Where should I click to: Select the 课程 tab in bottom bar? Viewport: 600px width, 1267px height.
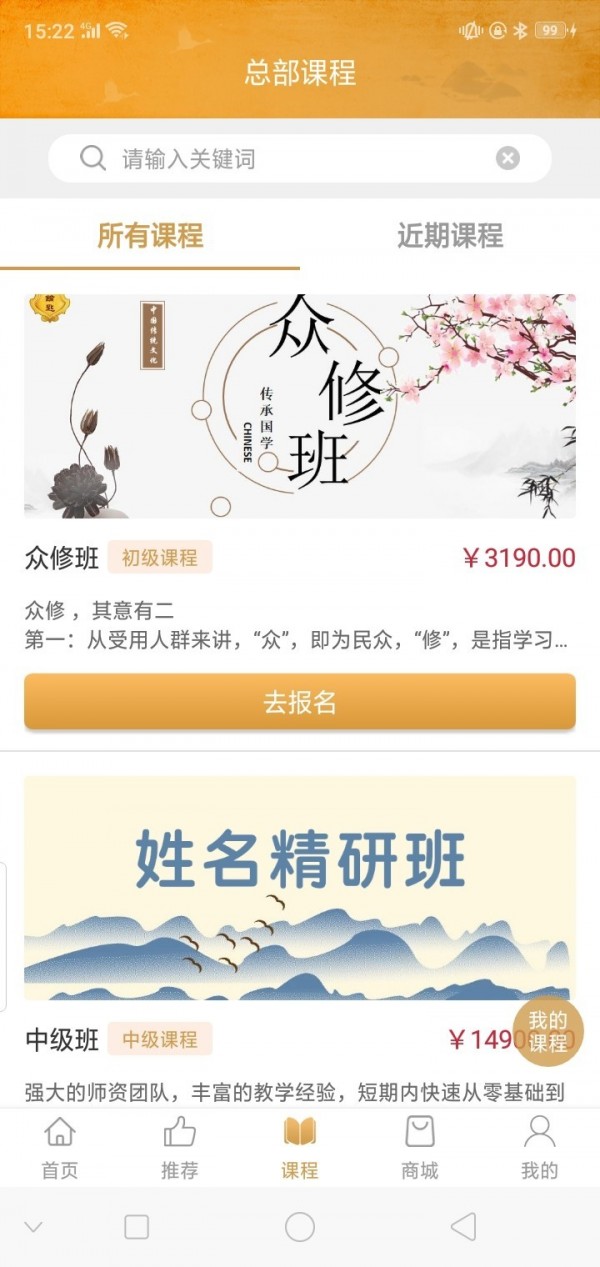coord(300,1148)
